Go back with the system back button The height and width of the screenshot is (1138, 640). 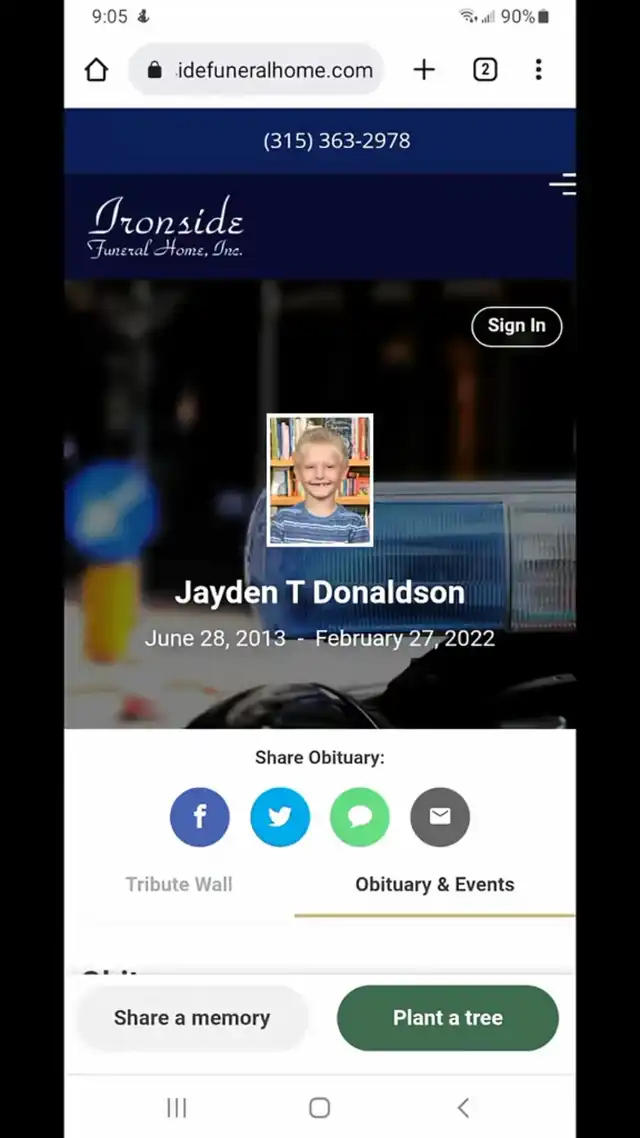[x=463, y=1107]
